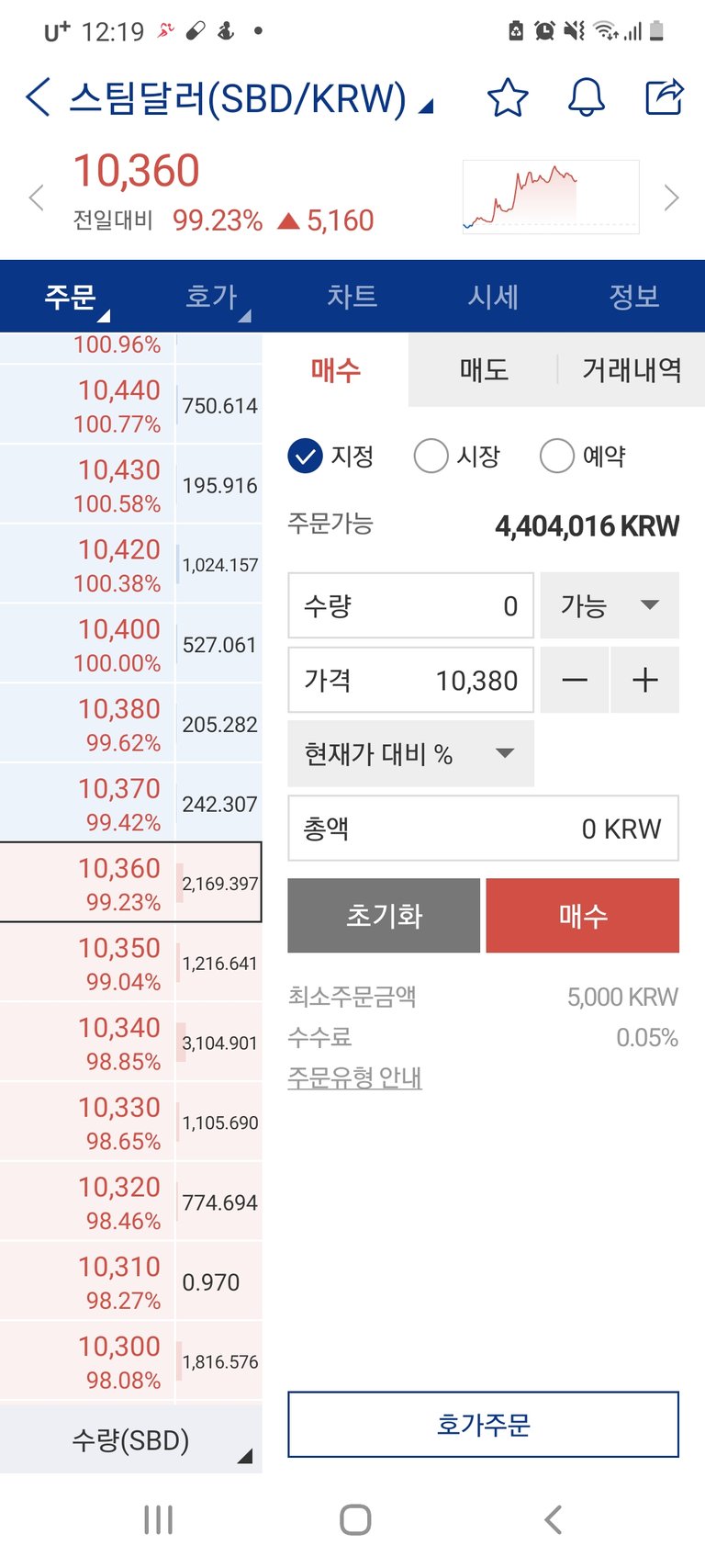The width and height of the screenshot is (705, 1568).
Task: Select the 시장 order type
Action: coord(457,456)
